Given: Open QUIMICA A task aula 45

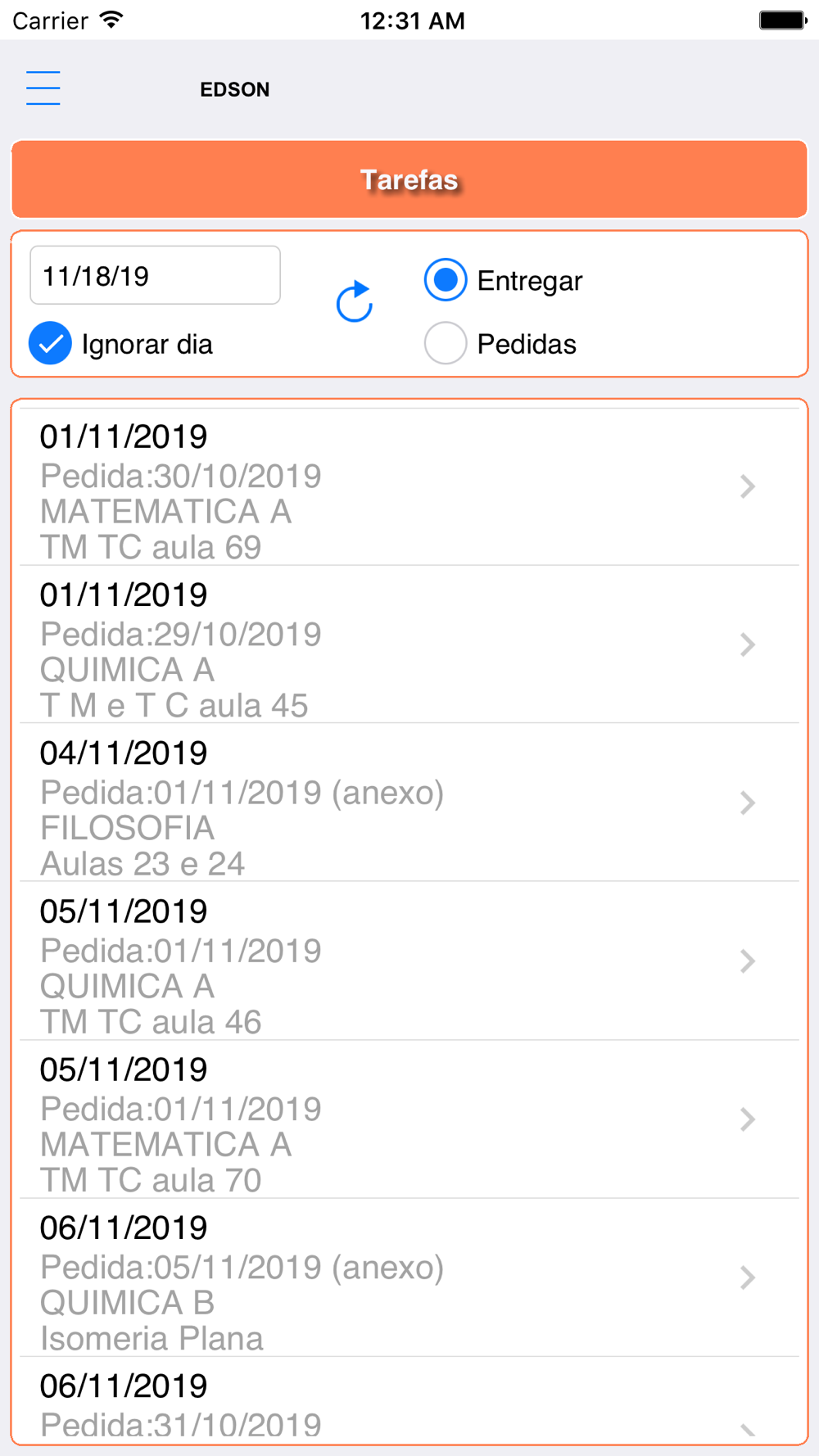Looking at the screenshot, I should click(409, 644).
